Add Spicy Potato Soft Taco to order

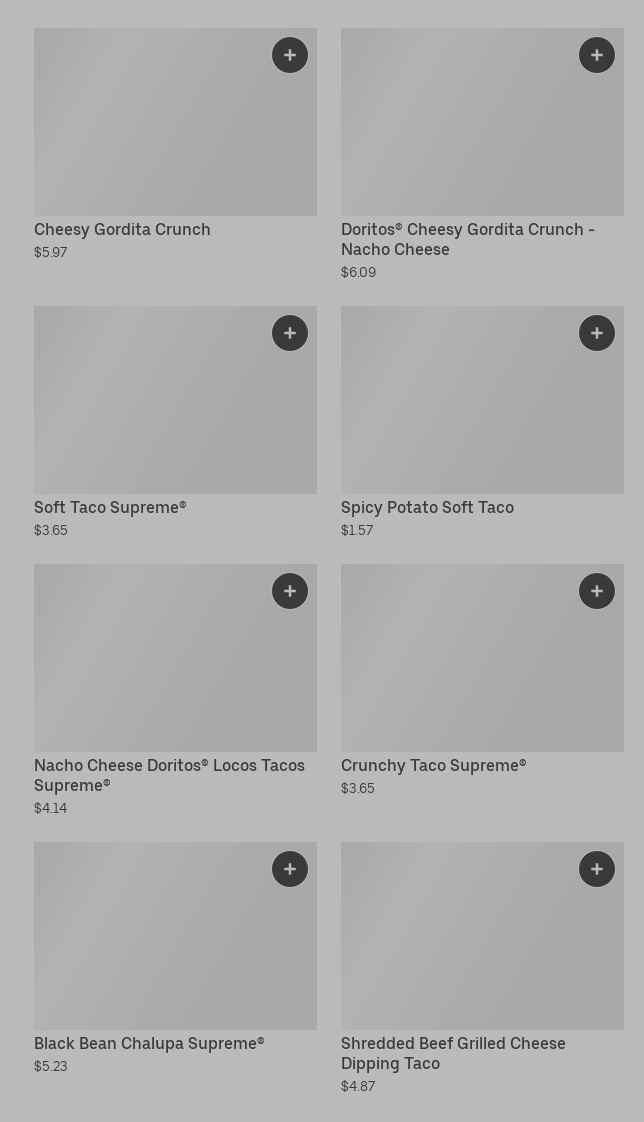pyautogui.click(x=597, y=333)
